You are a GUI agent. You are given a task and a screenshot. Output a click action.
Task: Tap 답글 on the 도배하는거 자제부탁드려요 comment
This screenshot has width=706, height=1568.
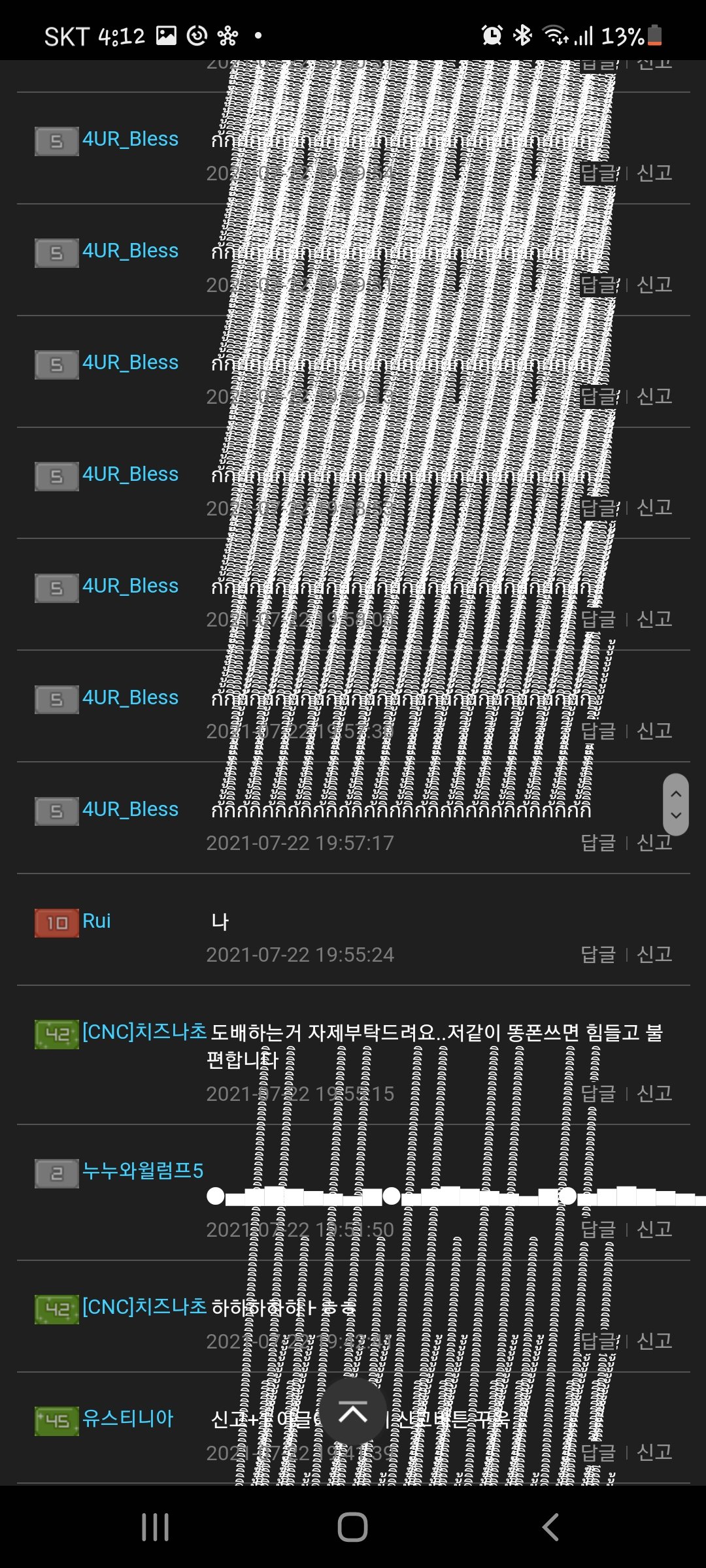coord(598,1093)
